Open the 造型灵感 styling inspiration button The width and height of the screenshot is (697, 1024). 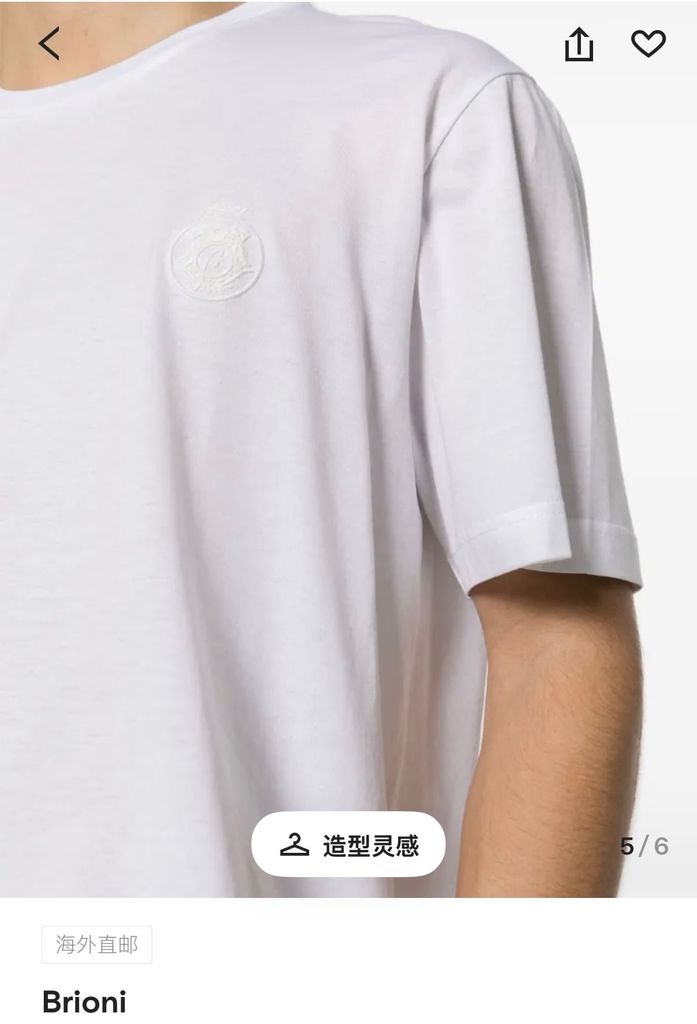click(x=348, y=845)
